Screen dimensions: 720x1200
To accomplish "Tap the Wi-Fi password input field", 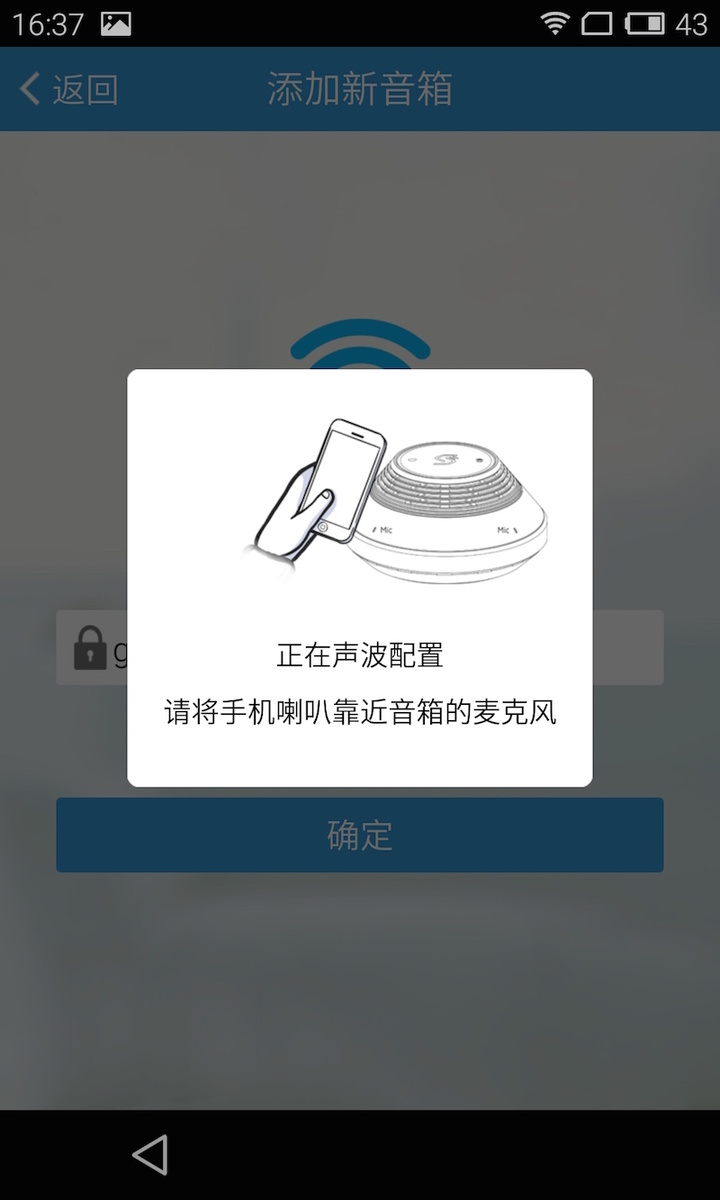I will click(628, 648).
